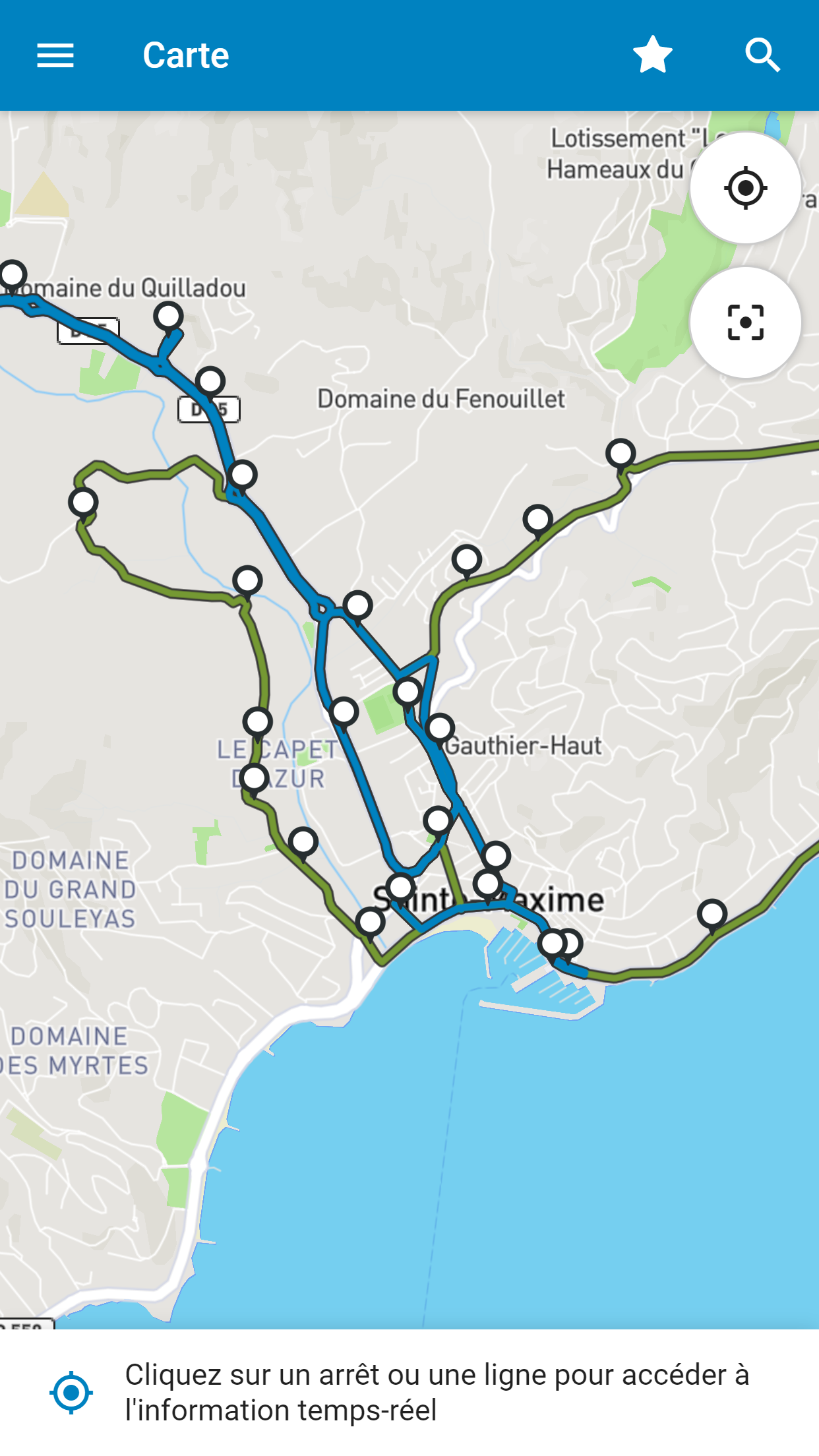Open the hamburger navigation menu
The image size is (819, 1456).
pos(55,55)
